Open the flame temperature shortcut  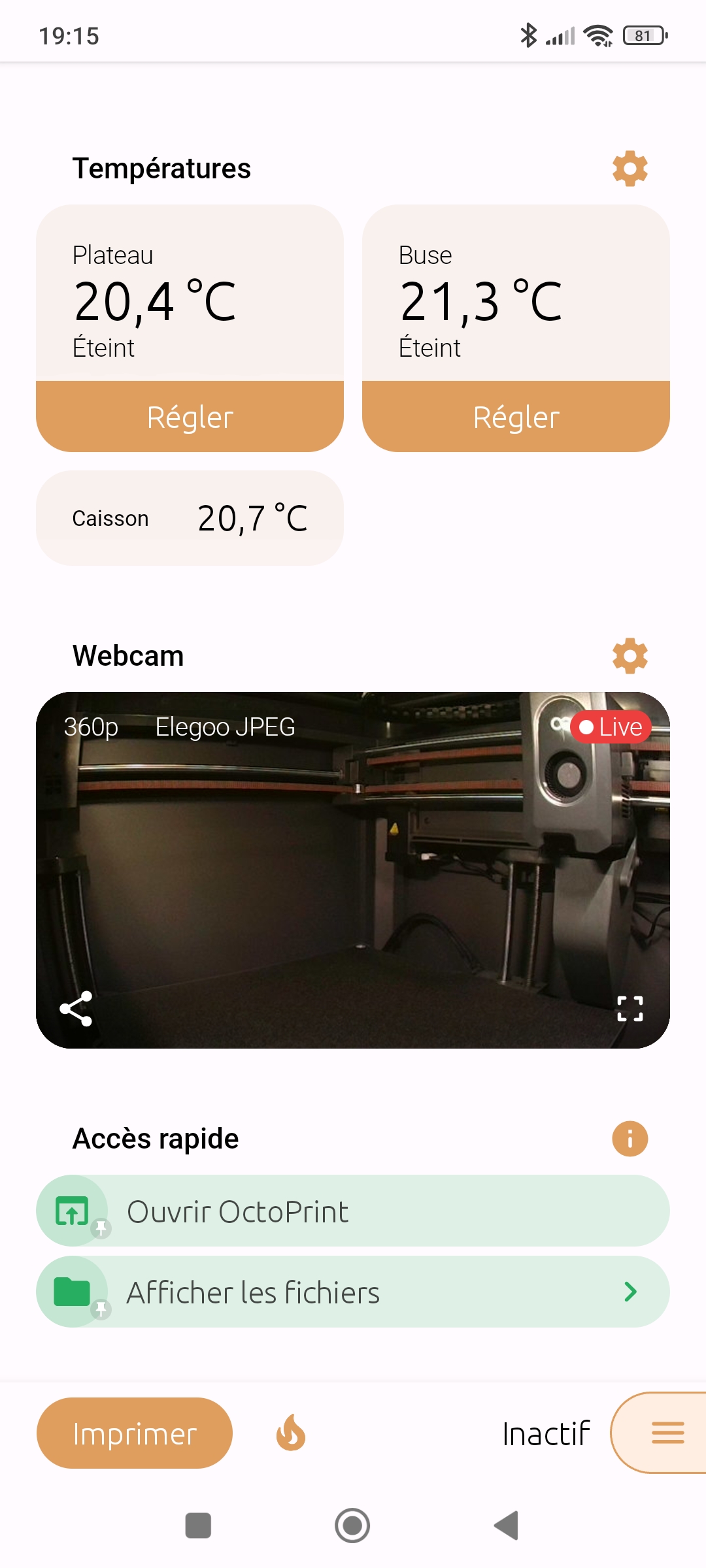291,1433
